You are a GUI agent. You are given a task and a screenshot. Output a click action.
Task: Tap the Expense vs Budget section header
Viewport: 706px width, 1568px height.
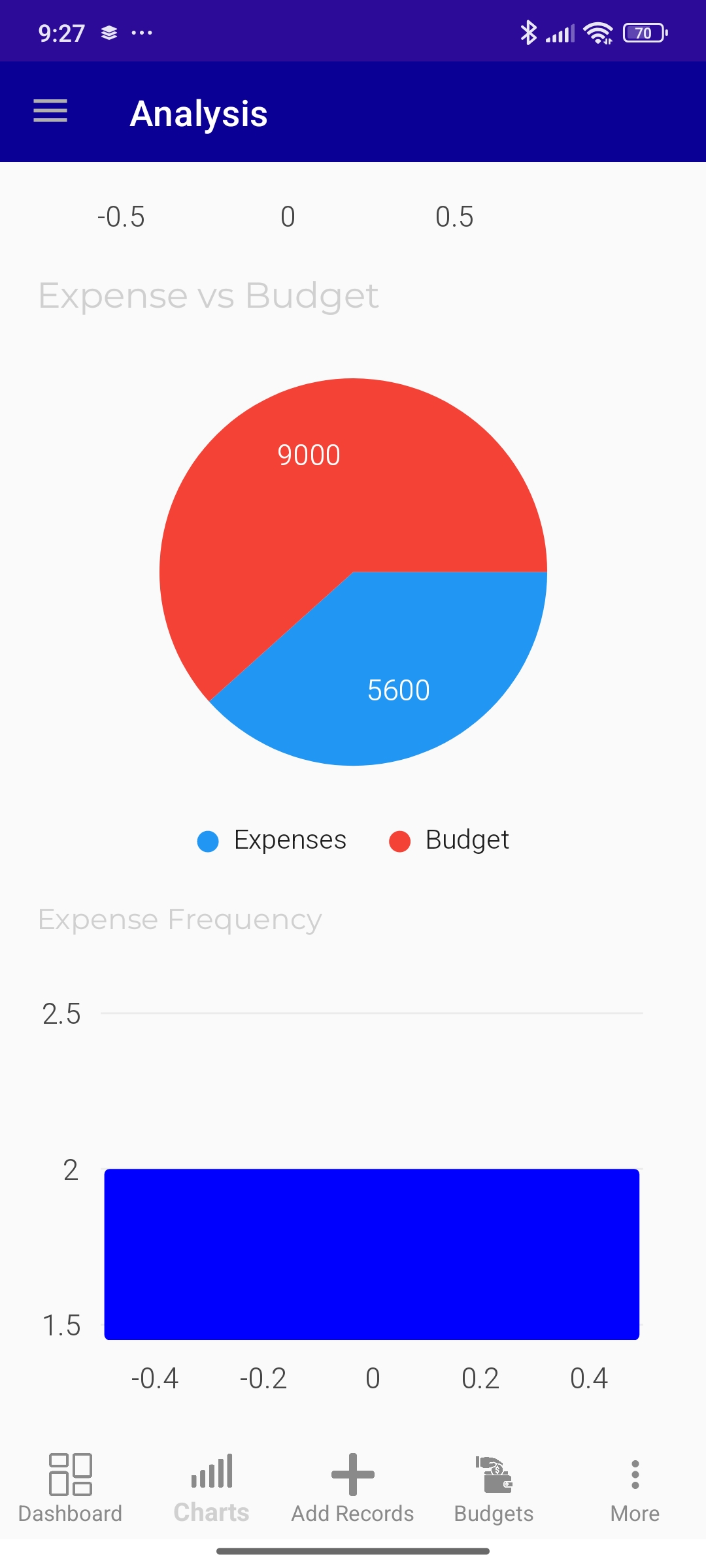(x=209, y=295)
